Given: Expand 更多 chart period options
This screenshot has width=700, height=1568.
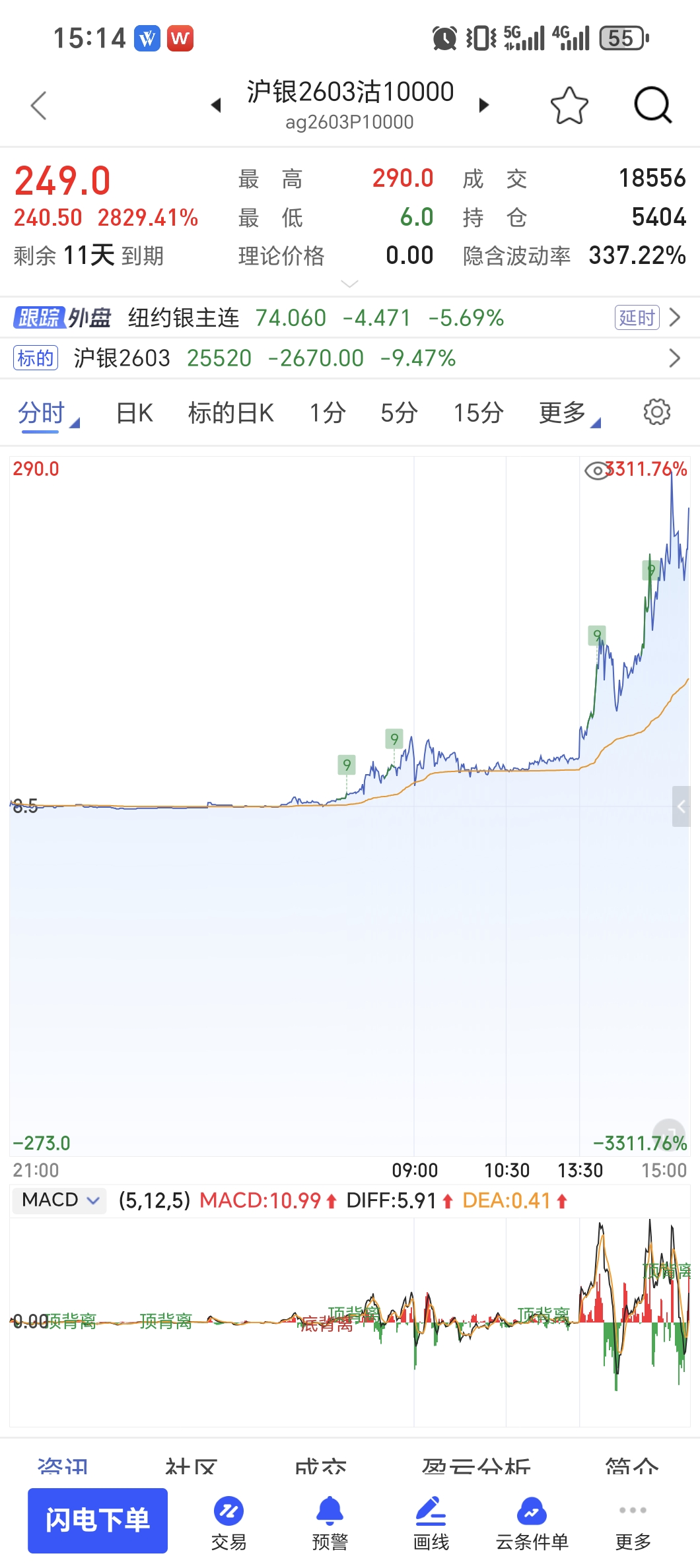Looking at the screenshot, I should 567,413.
